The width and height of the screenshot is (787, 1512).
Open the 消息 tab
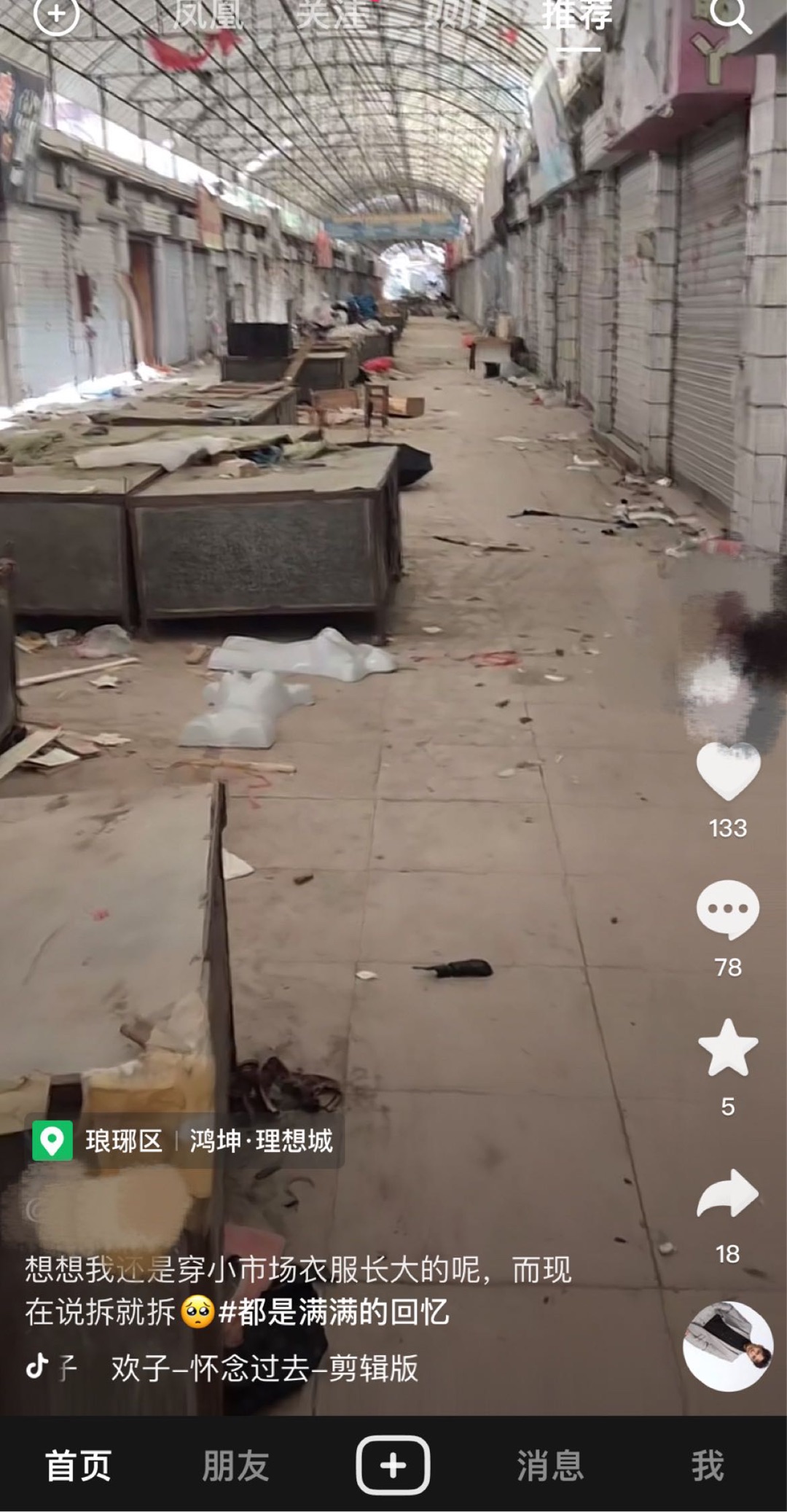550,1465
